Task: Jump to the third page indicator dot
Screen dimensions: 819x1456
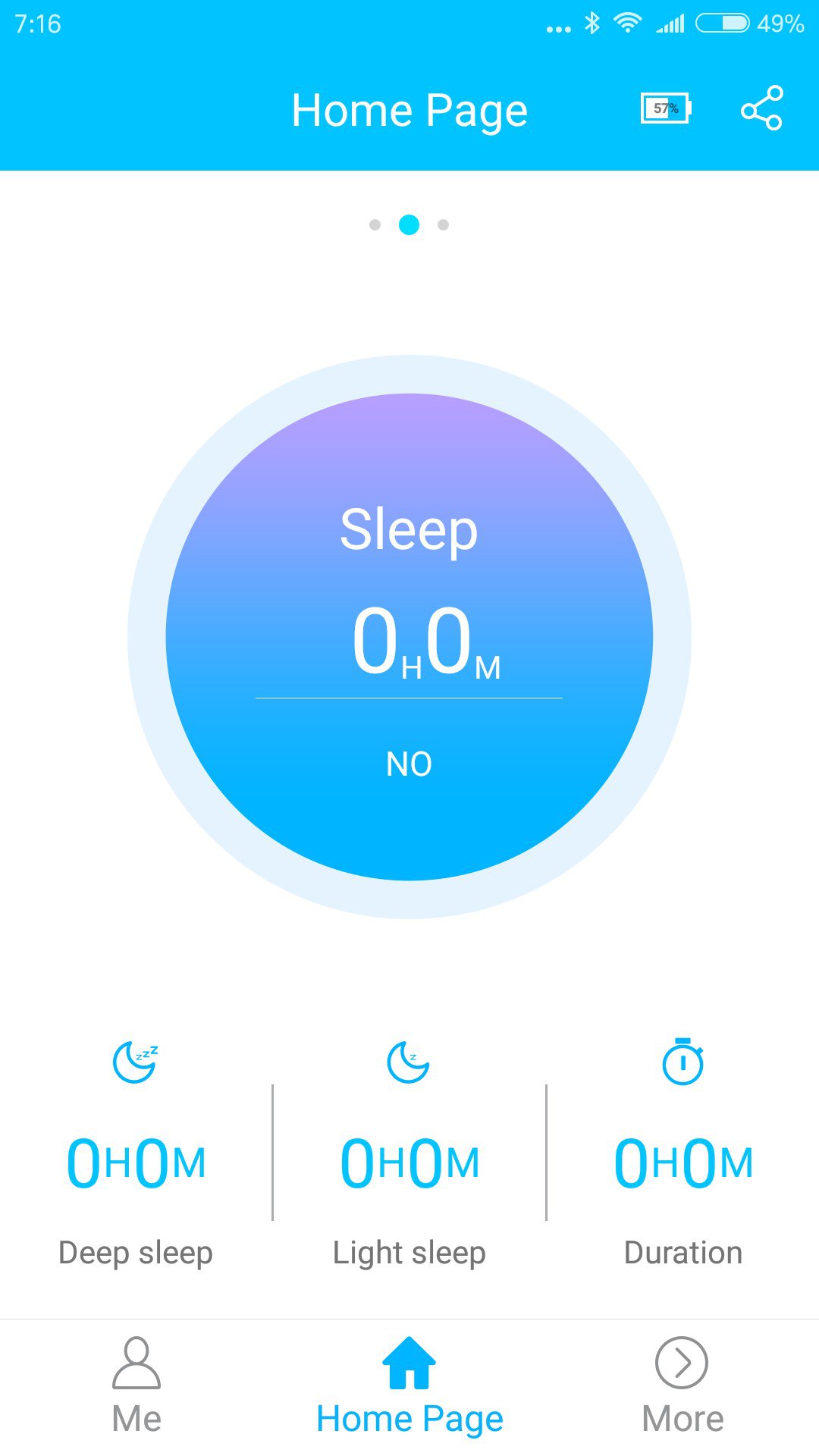Action: coord(444,224)
